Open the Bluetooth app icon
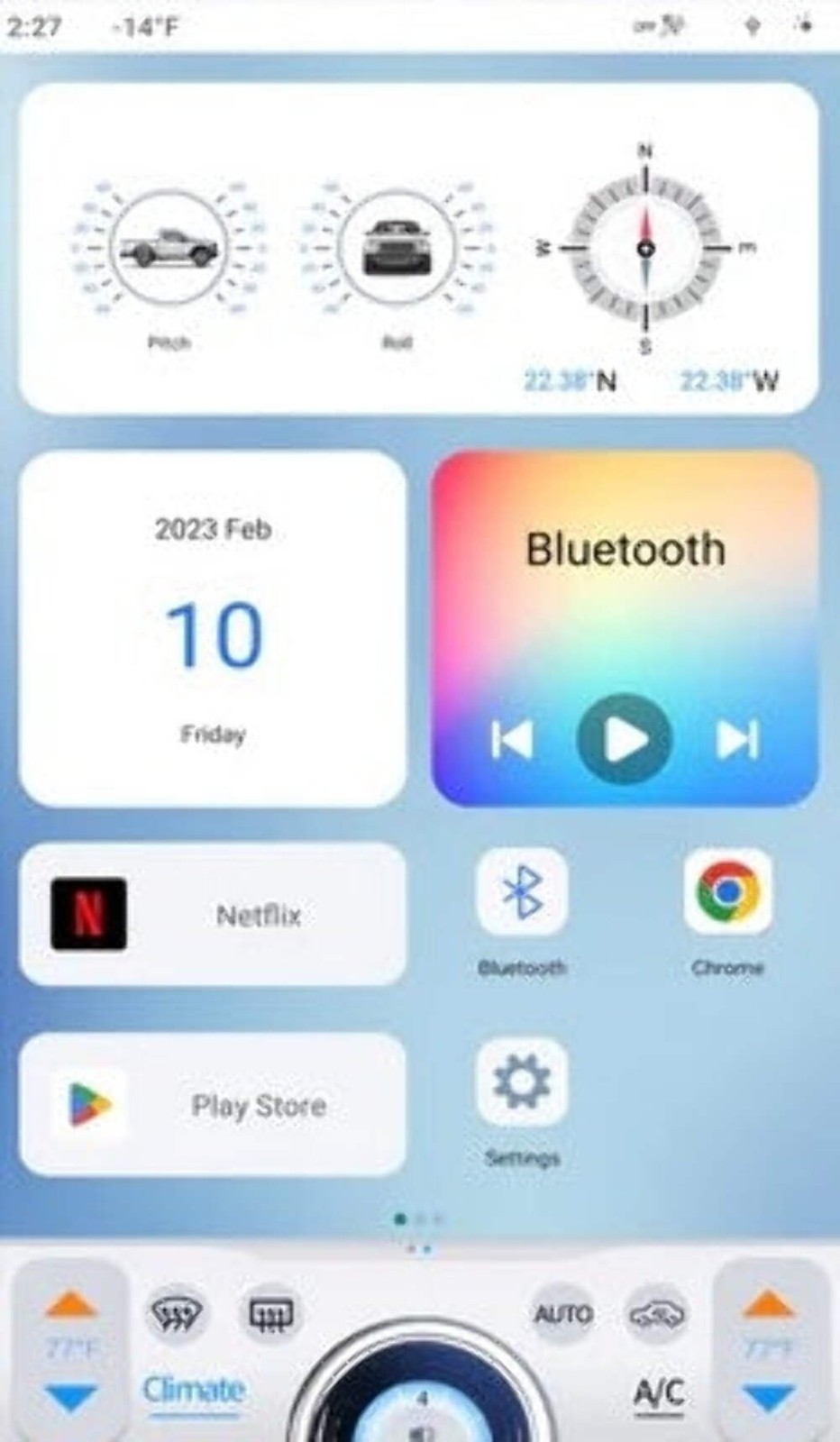840x1442 pixels. pyautogui.click(x=522, y=892)
